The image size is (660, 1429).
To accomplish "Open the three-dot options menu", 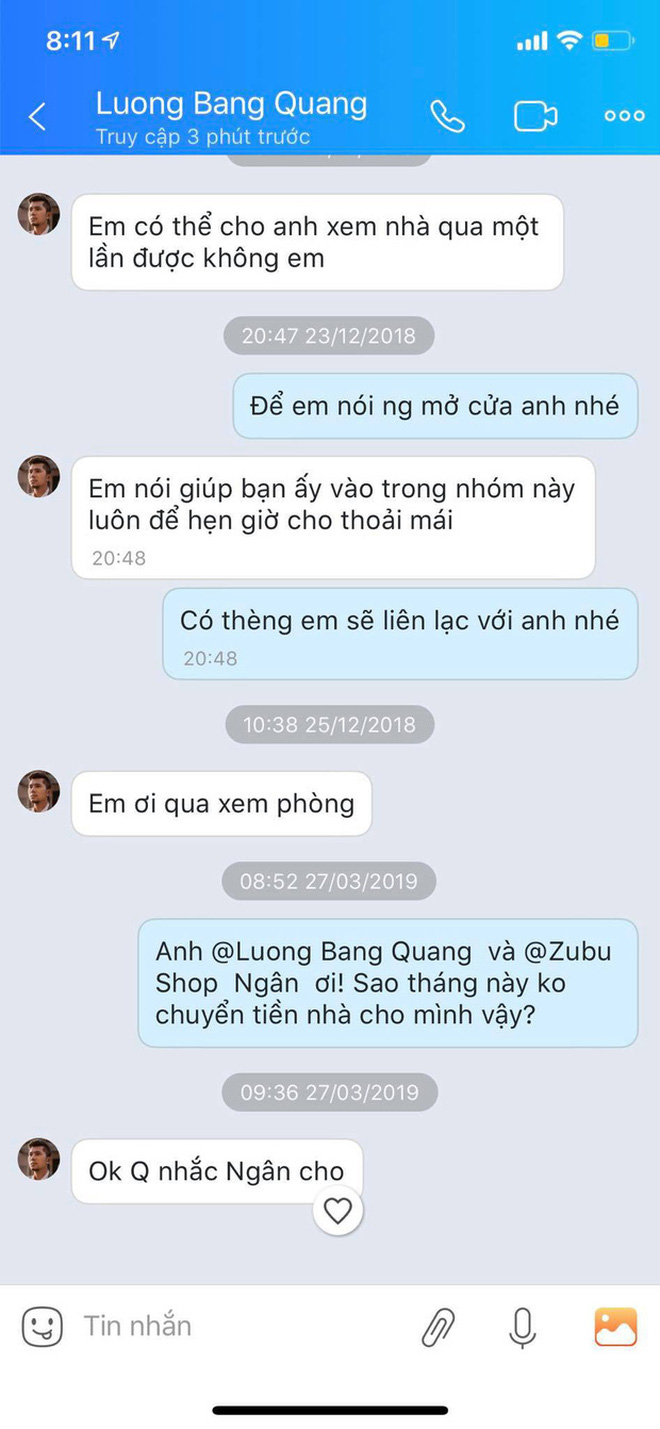I will point(624,116).
